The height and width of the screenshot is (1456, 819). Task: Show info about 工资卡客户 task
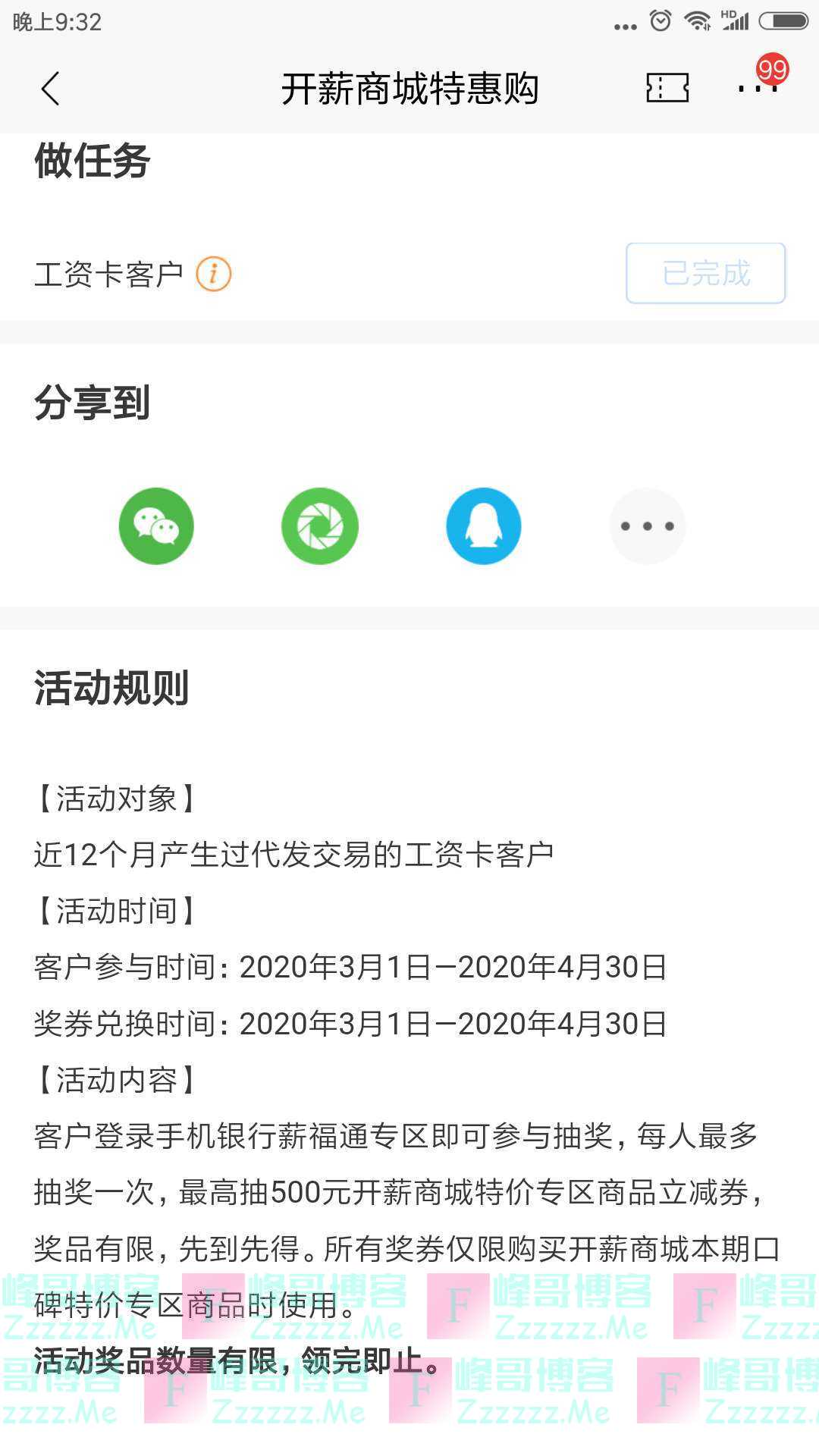coord(213,274)
